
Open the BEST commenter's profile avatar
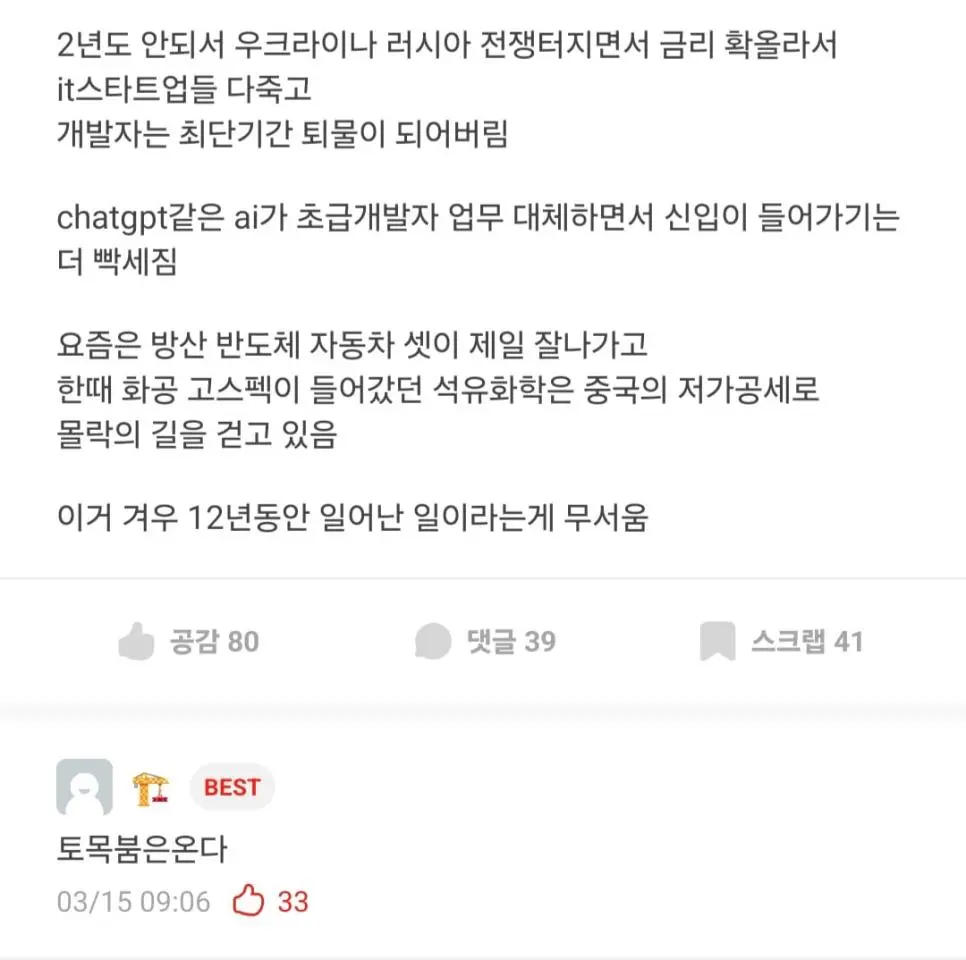[x=84, y=787]
